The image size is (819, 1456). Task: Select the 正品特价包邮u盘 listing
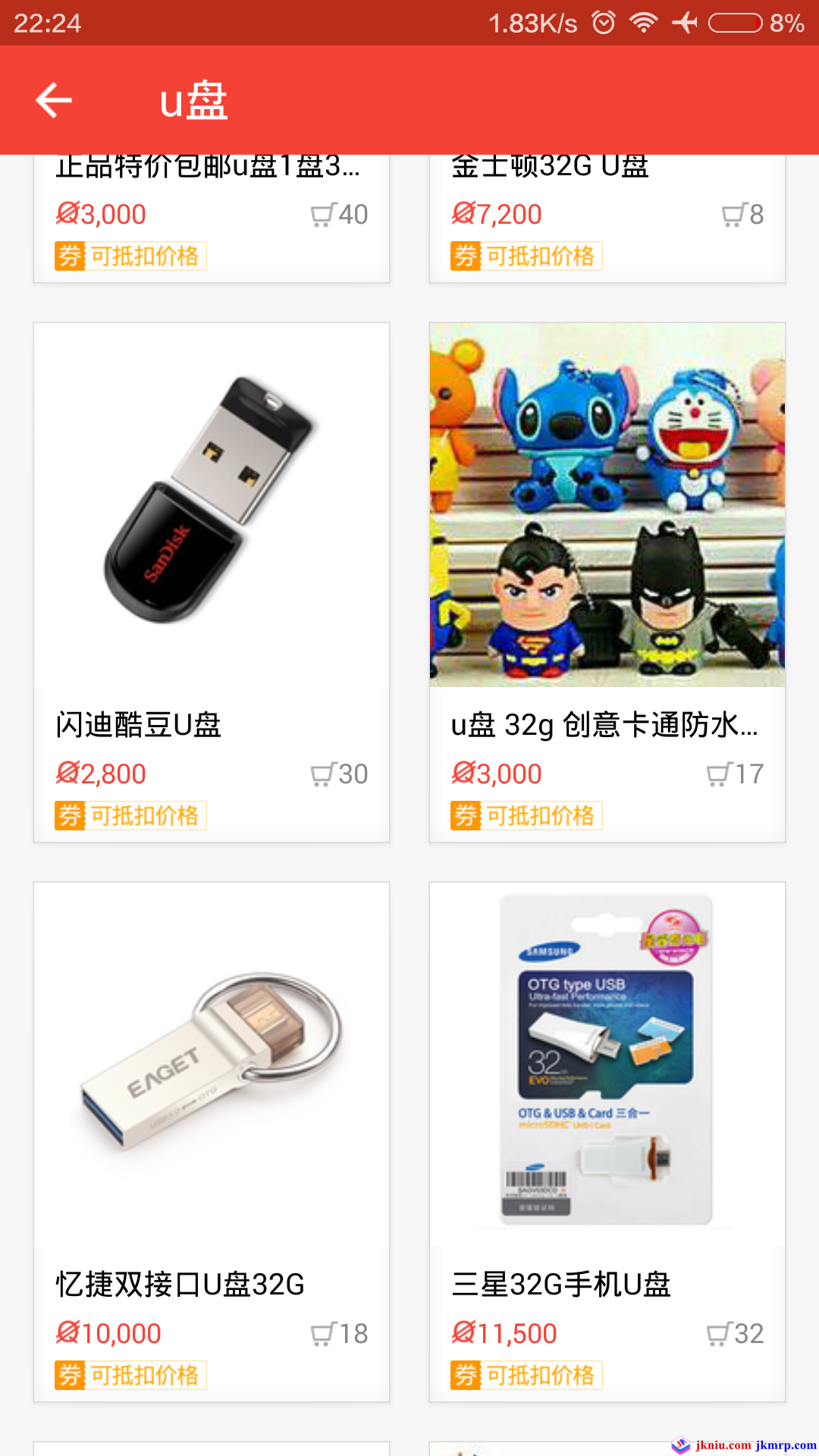tap(212, 216)
